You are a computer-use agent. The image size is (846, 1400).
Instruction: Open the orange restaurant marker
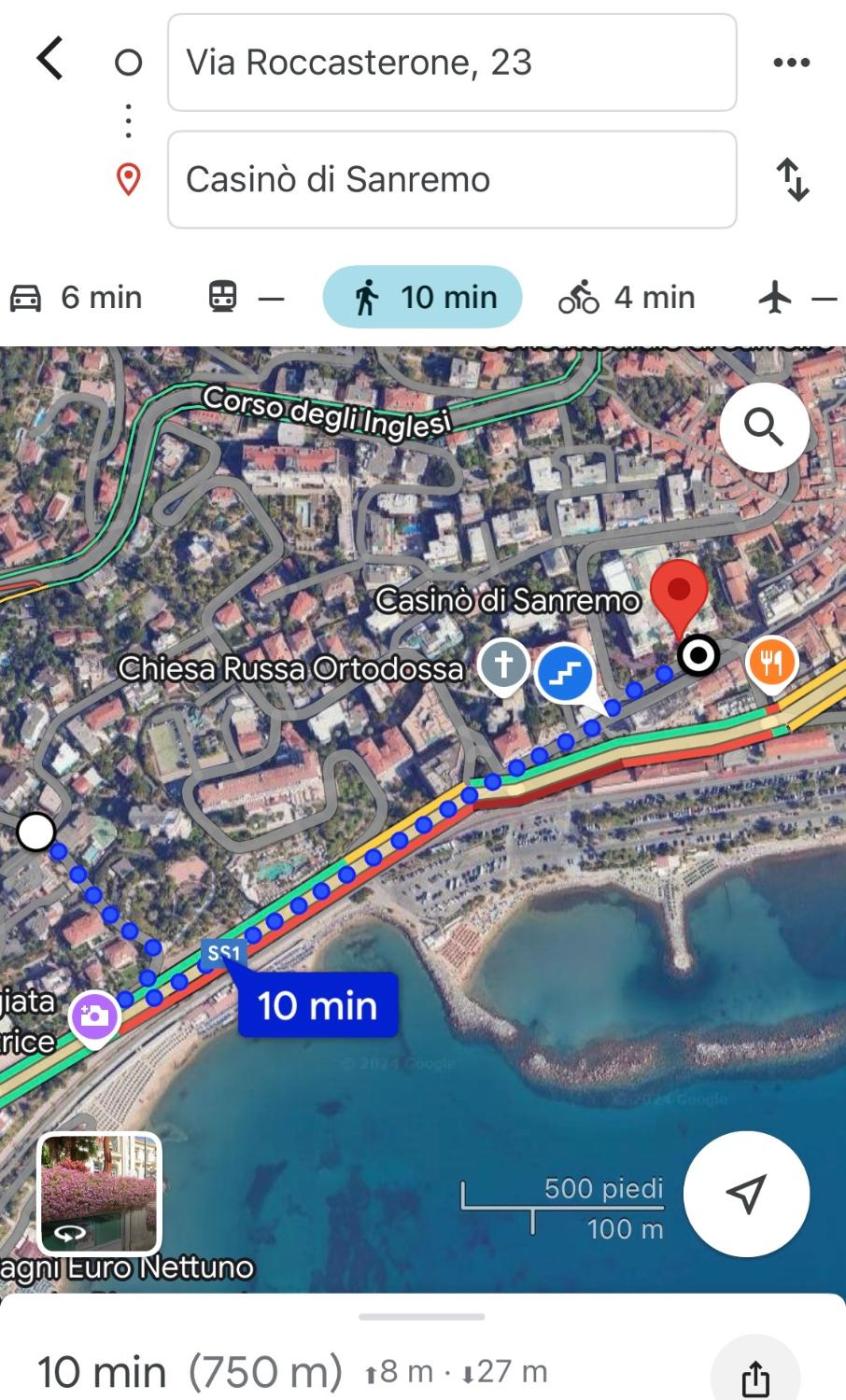click(x=772, y=662)
